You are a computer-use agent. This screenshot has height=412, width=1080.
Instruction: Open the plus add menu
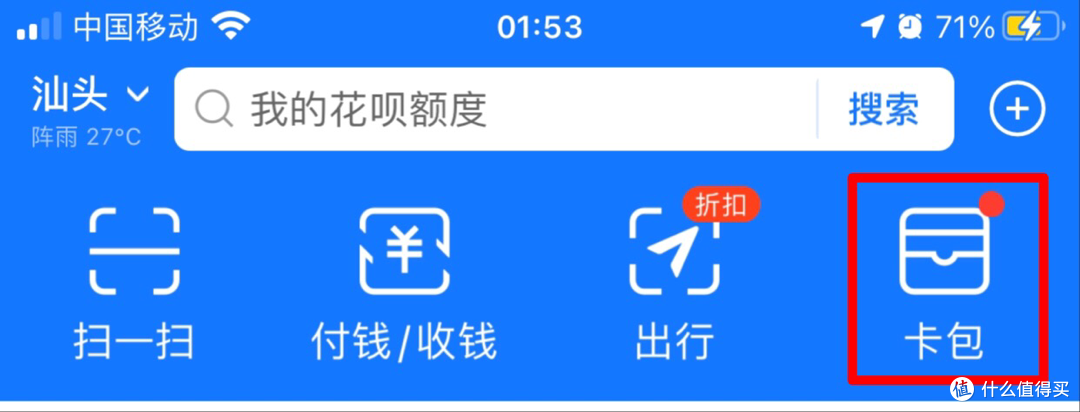pyautogui.click(x=1016, y=110)
